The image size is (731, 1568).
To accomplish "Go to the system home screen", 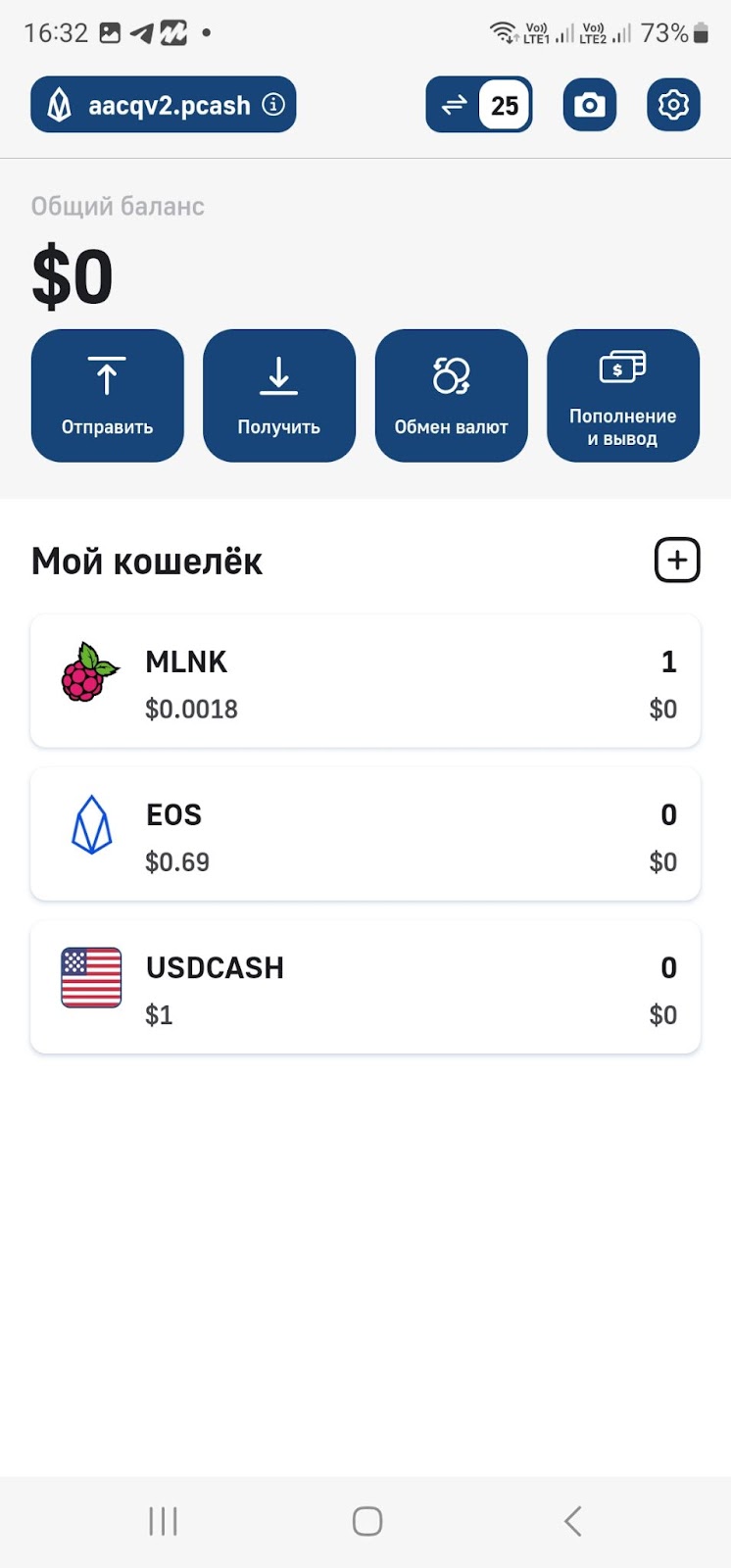I will point(367,1521).
